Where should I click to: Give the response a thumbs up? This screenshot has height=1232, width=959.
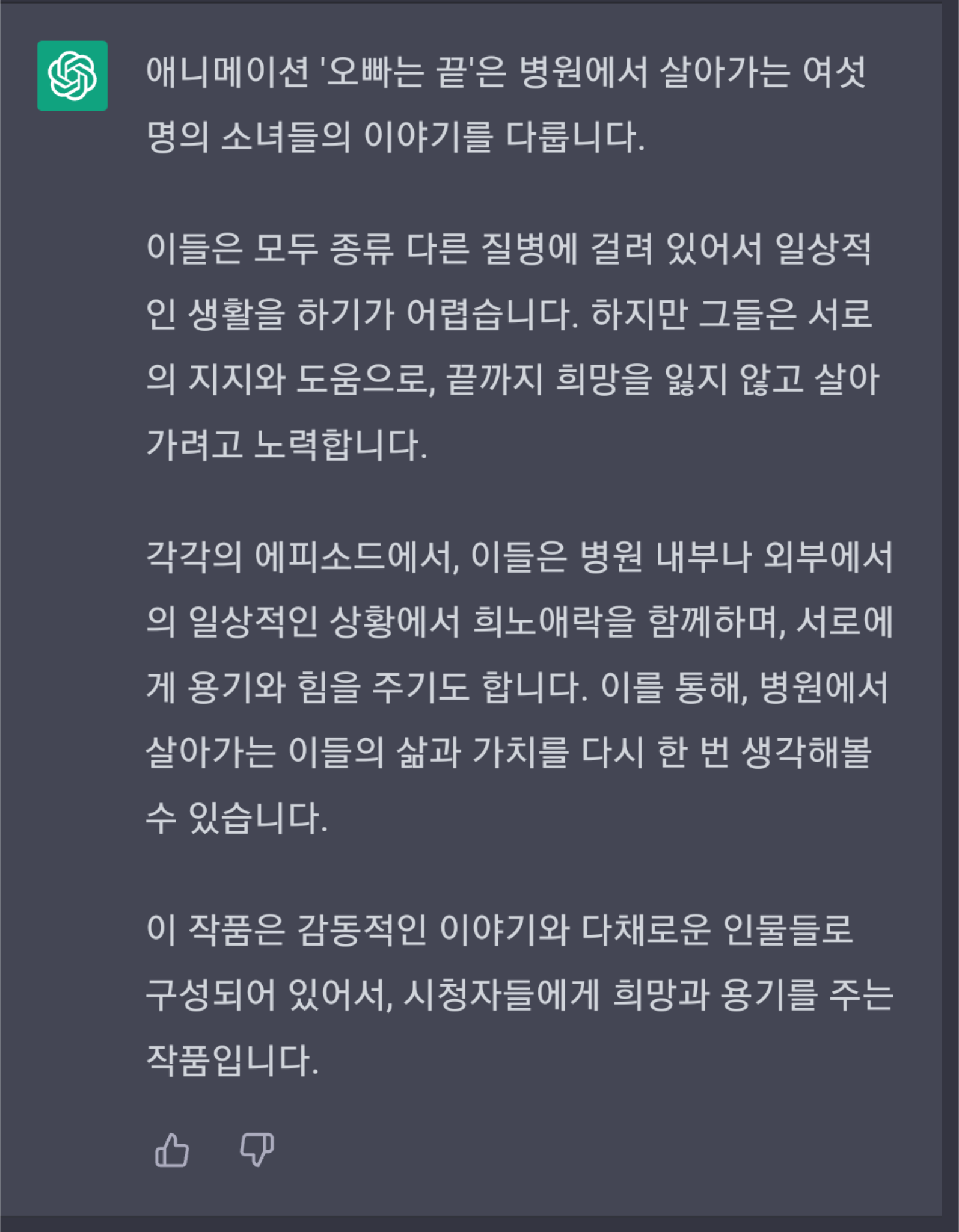pos(172,1150)
